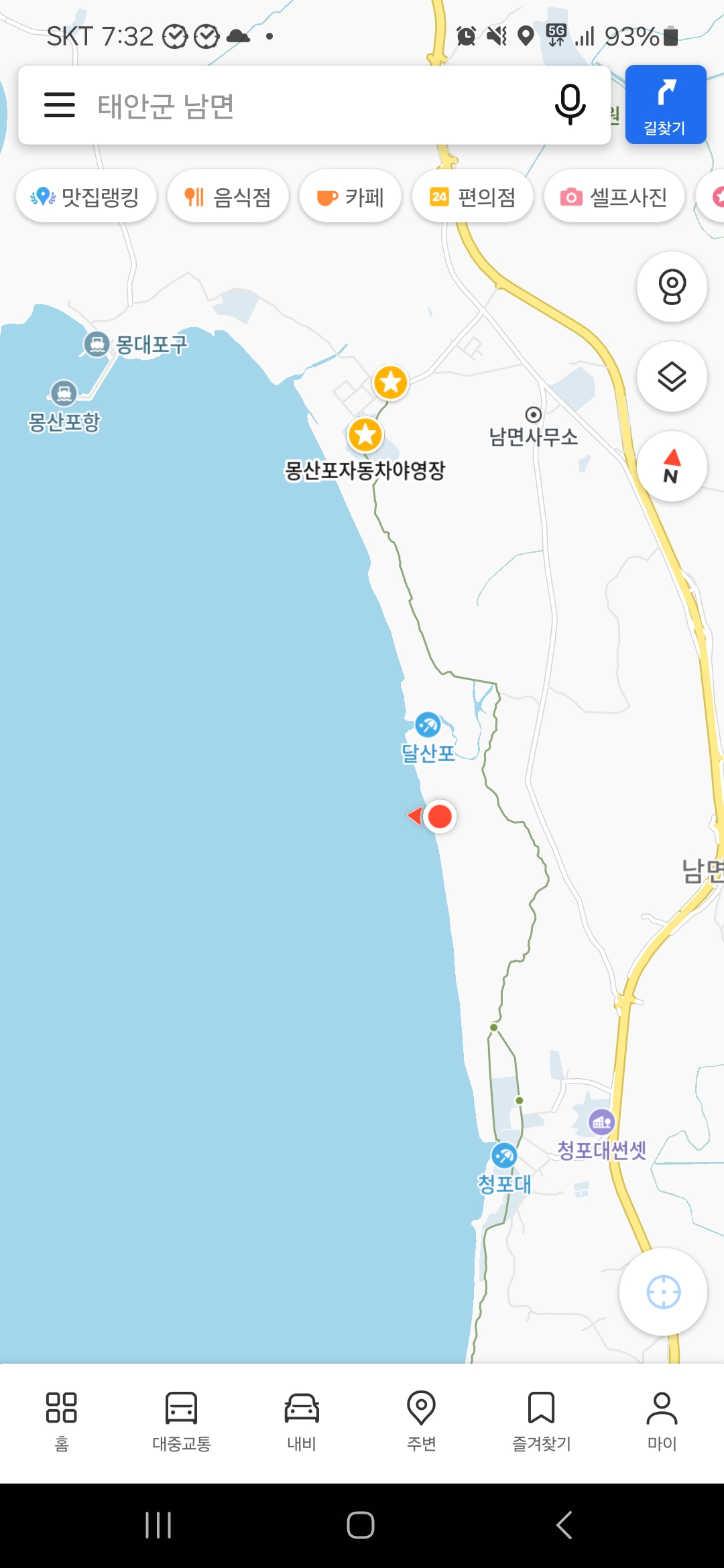This screenshot has width=724, height=1568.
Task: Show 카페 places on the map
Action: [350, 197]
